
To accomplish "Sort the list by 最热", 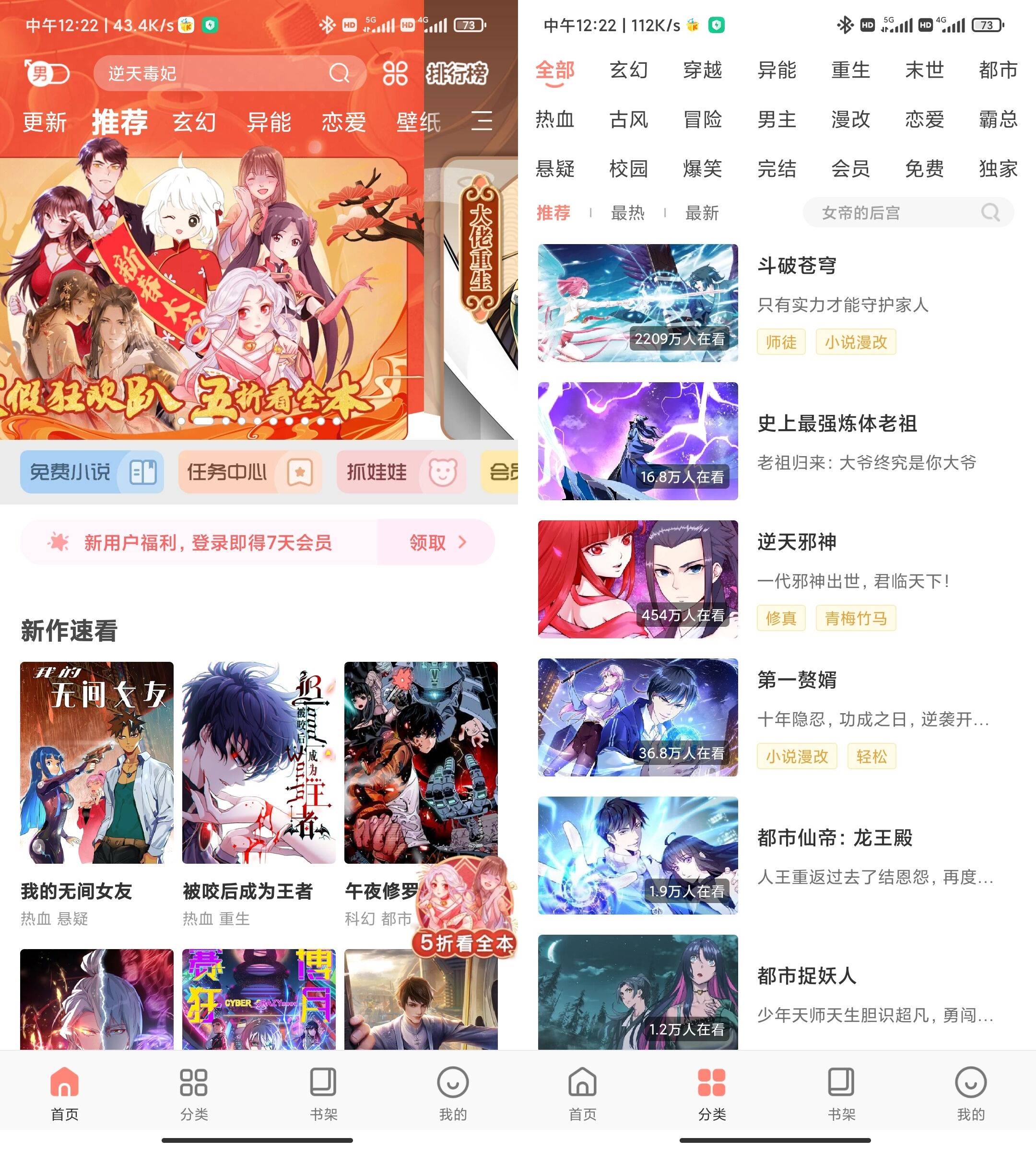I will 627,213.
